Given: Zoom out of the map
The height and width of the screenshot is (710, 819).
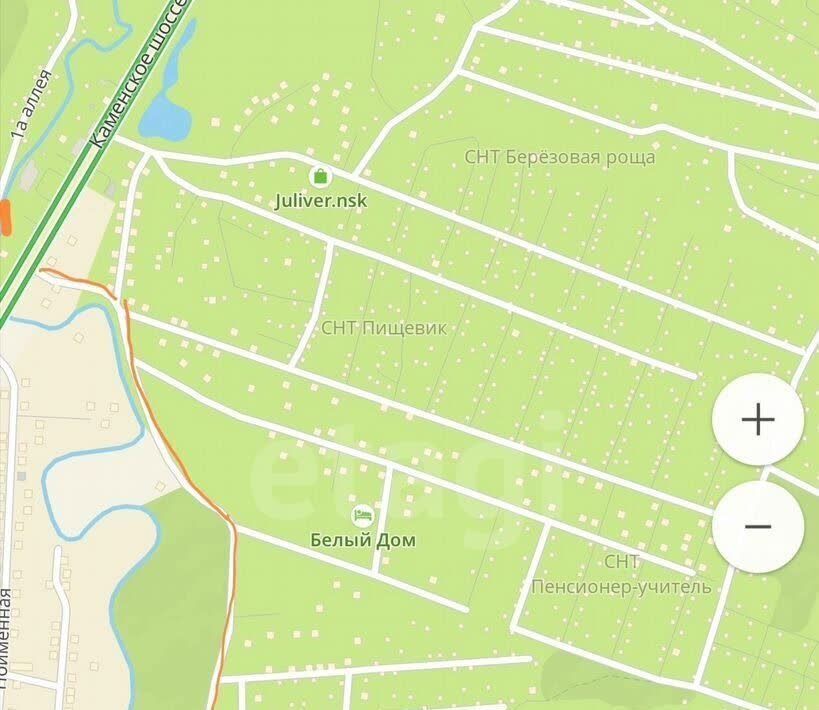Looking at the screenshot, I should click(757, 527).
